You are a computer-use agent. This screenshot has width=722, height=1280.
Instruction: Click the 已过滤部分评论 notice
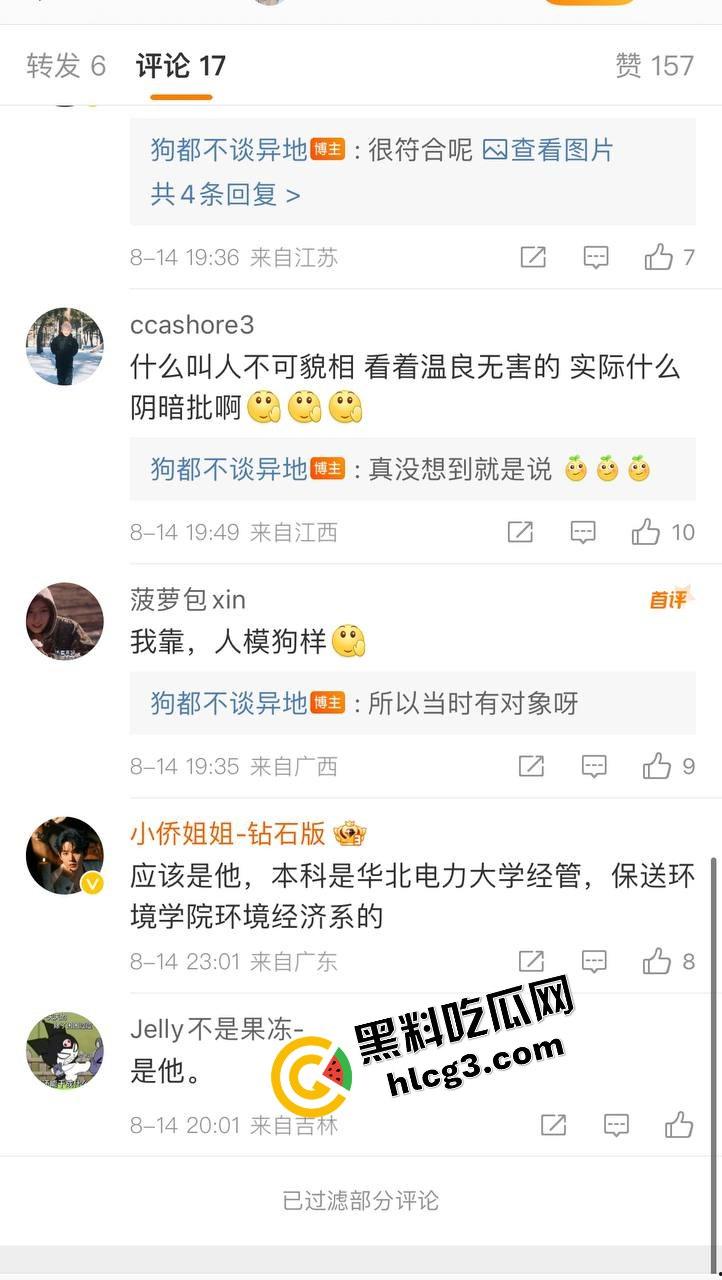tap(361, 1201)
